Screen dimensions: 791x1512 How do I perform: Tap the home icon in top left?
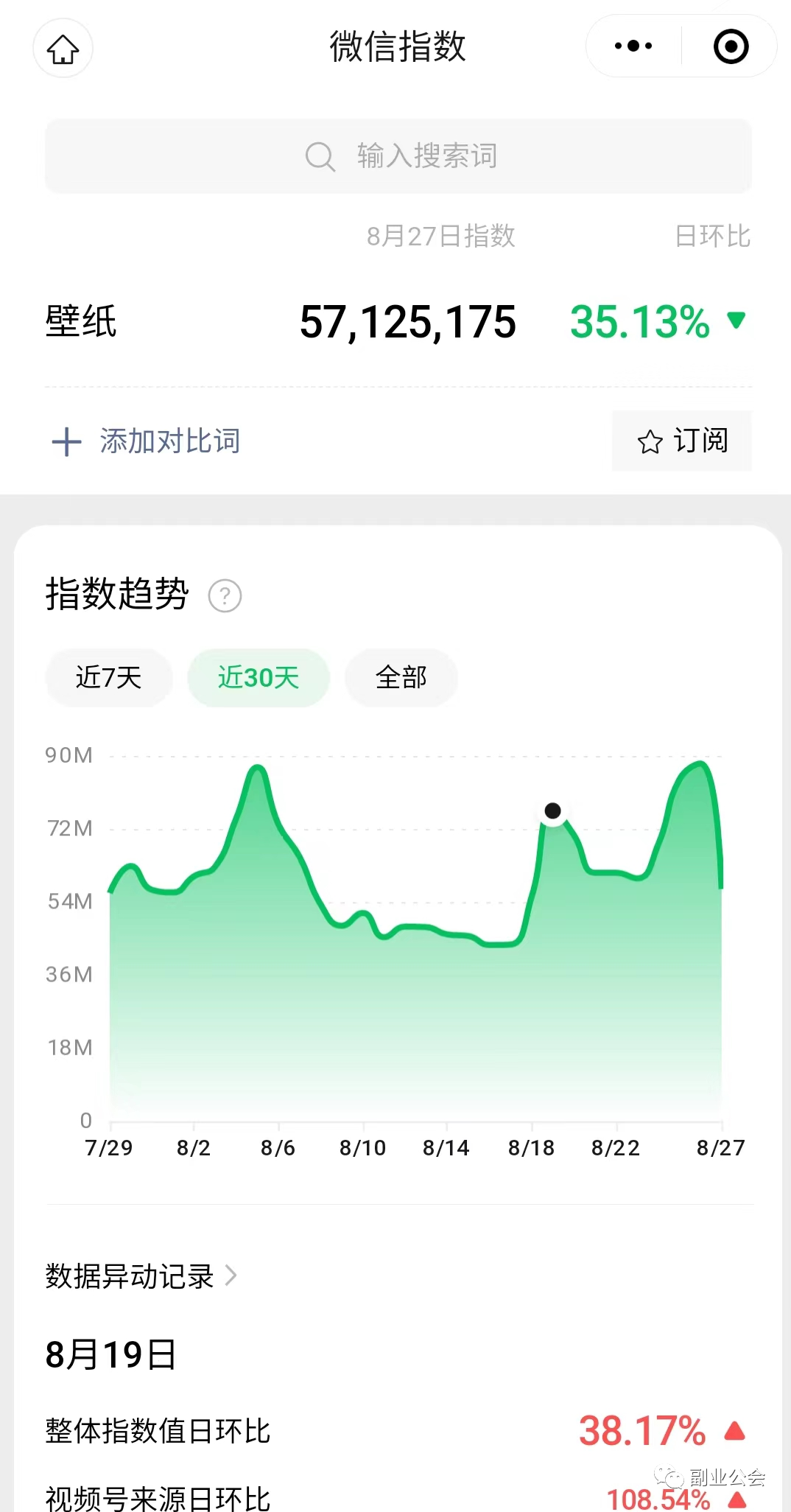point(63,49)
